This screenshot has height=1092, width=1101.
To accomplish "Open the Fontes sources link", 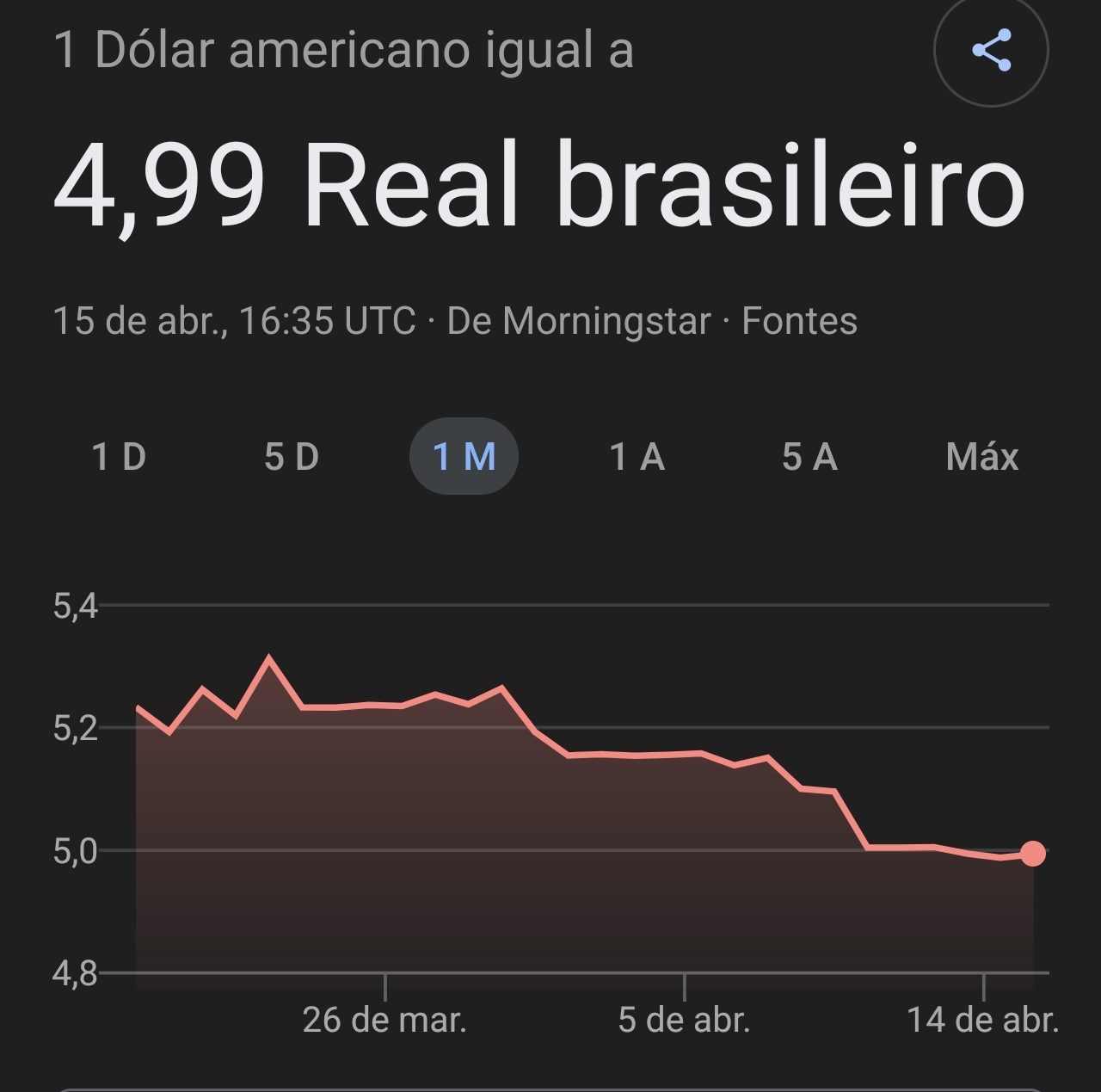I will pos(799,321).
